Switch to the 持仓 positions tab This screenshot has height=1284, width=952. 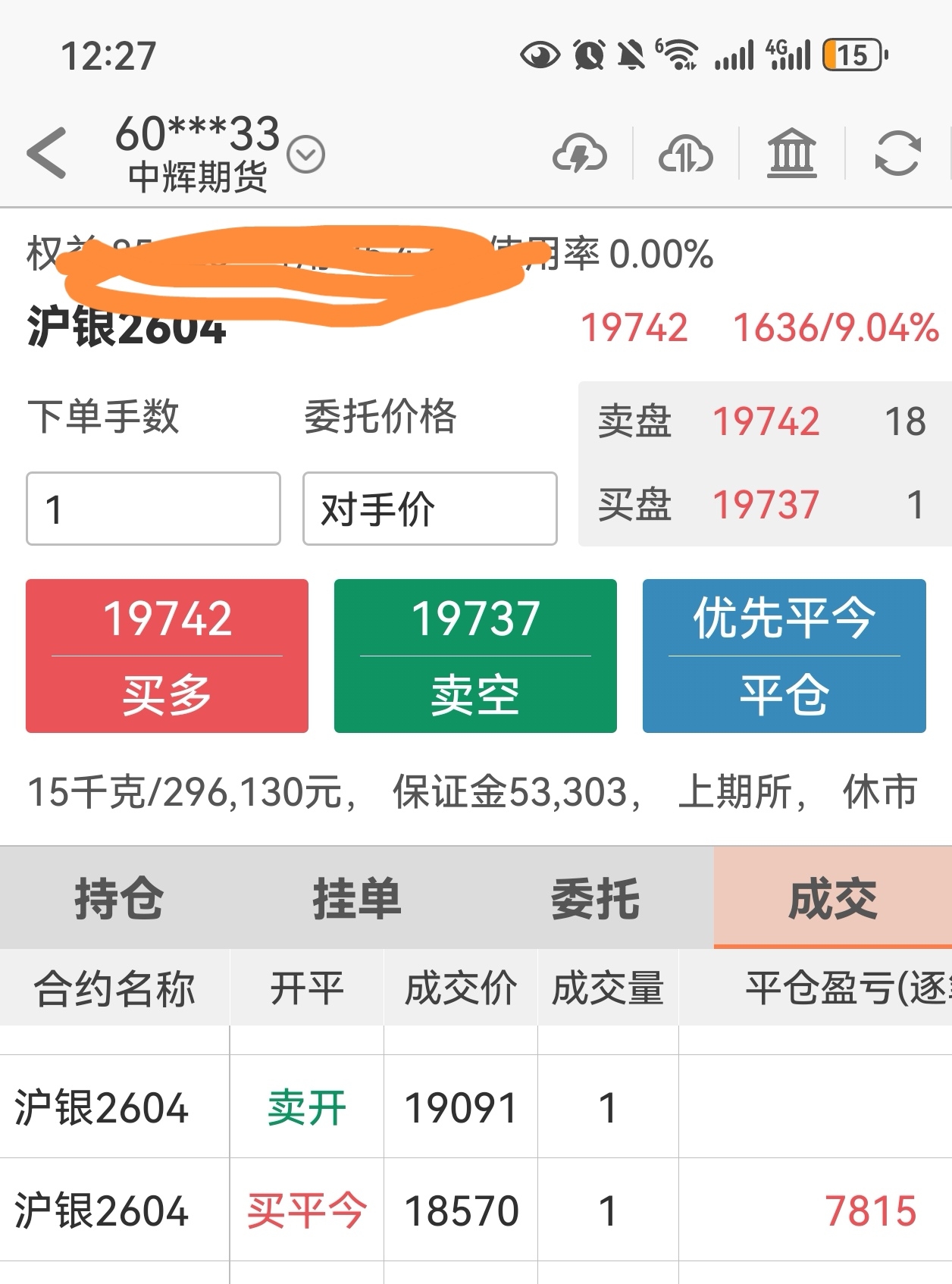(x=119, y=898)
